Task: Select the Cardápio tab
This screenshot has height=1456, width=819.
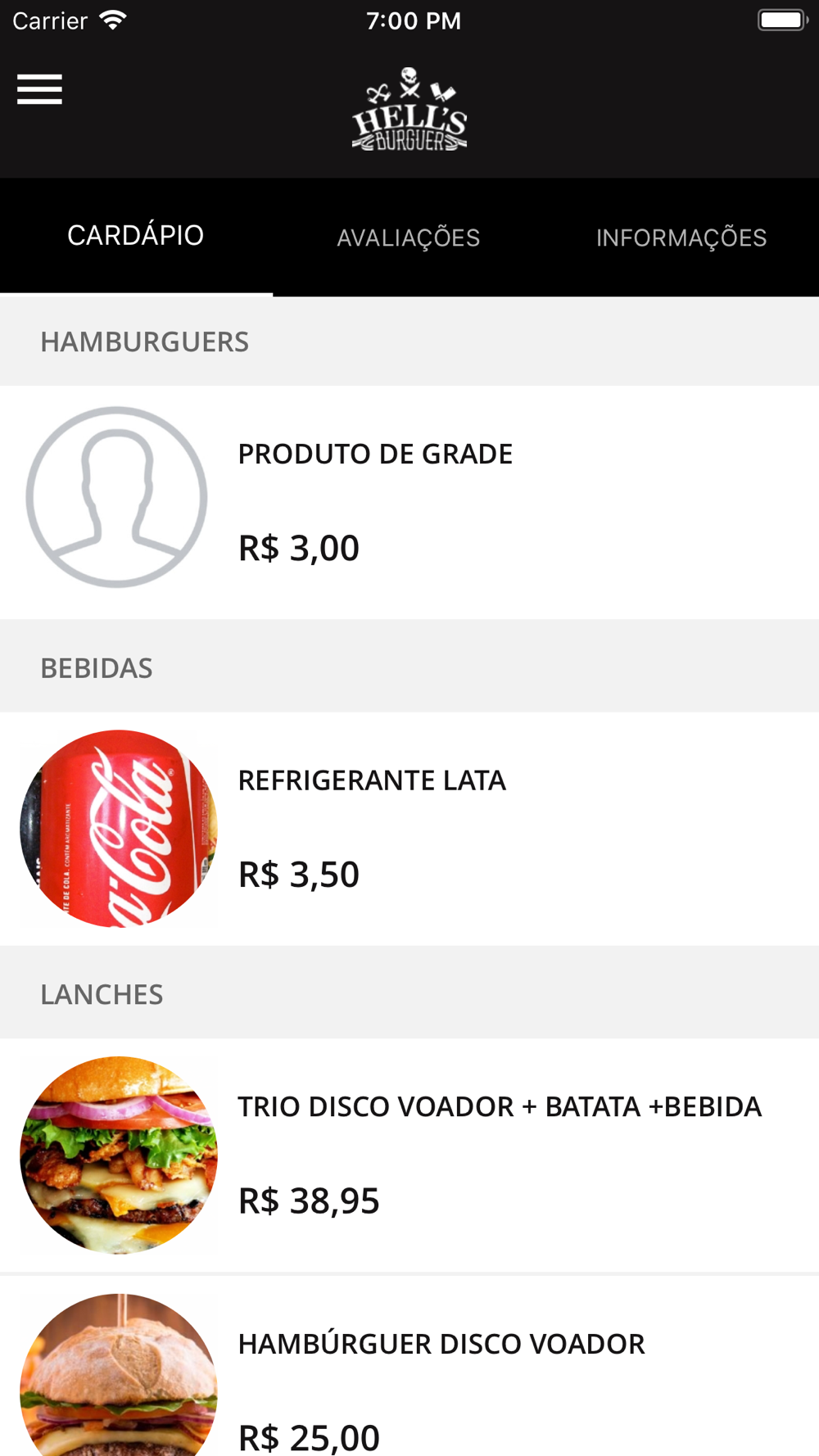Action: (x=136, y=237)
